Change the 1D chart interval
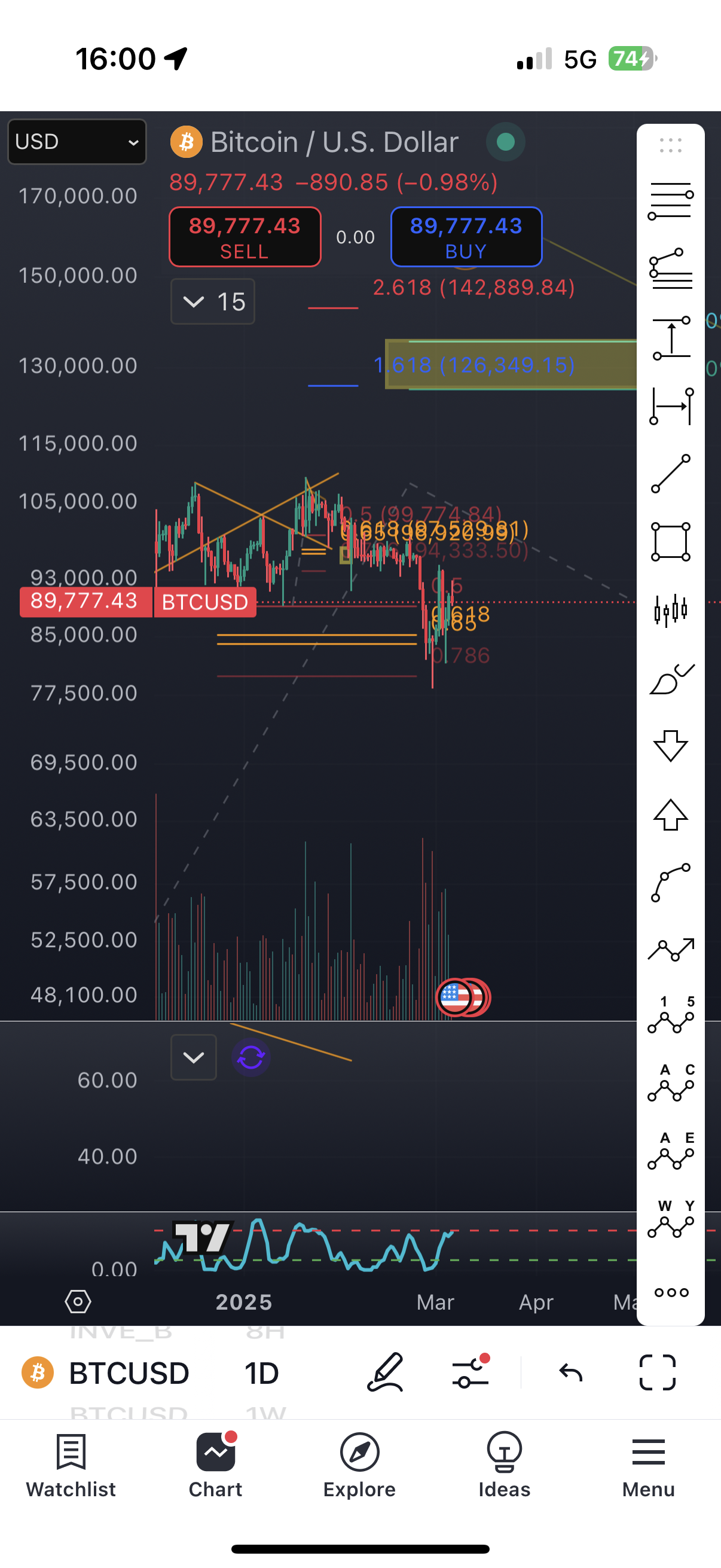This screenshot has width=721, height=1568. point(261,1374)
